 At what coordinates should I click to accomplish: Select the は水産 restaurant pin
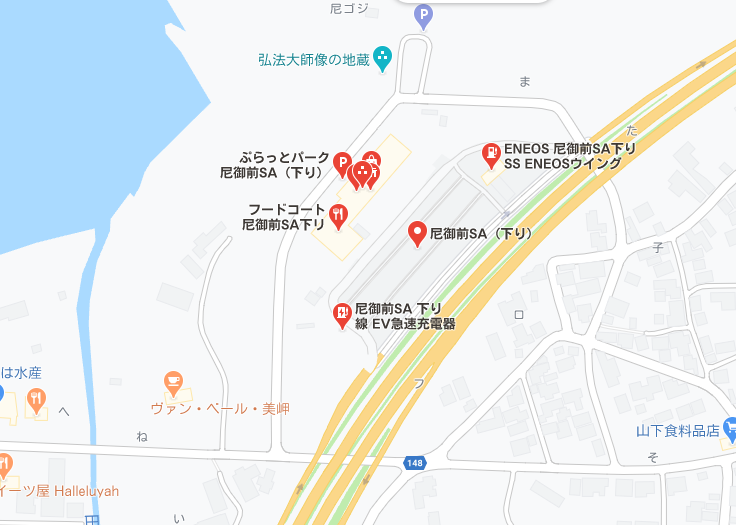(36, 401)
